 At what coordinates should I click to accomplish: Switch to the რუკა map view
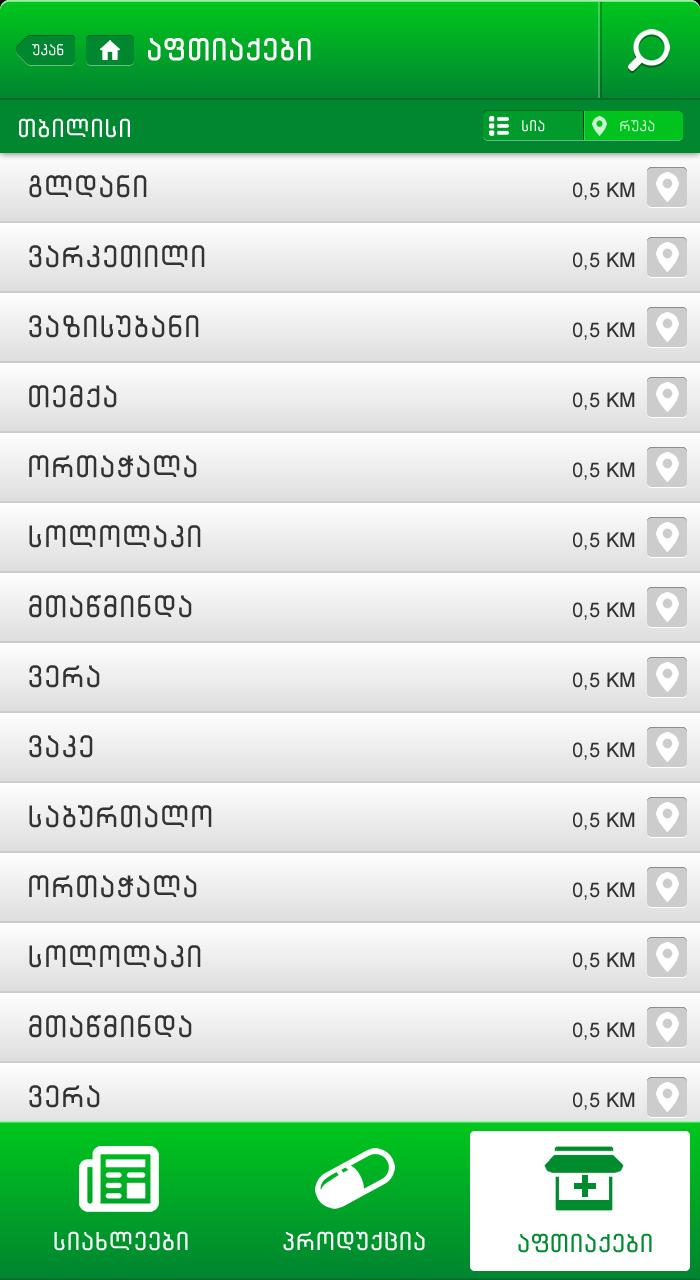633,126
